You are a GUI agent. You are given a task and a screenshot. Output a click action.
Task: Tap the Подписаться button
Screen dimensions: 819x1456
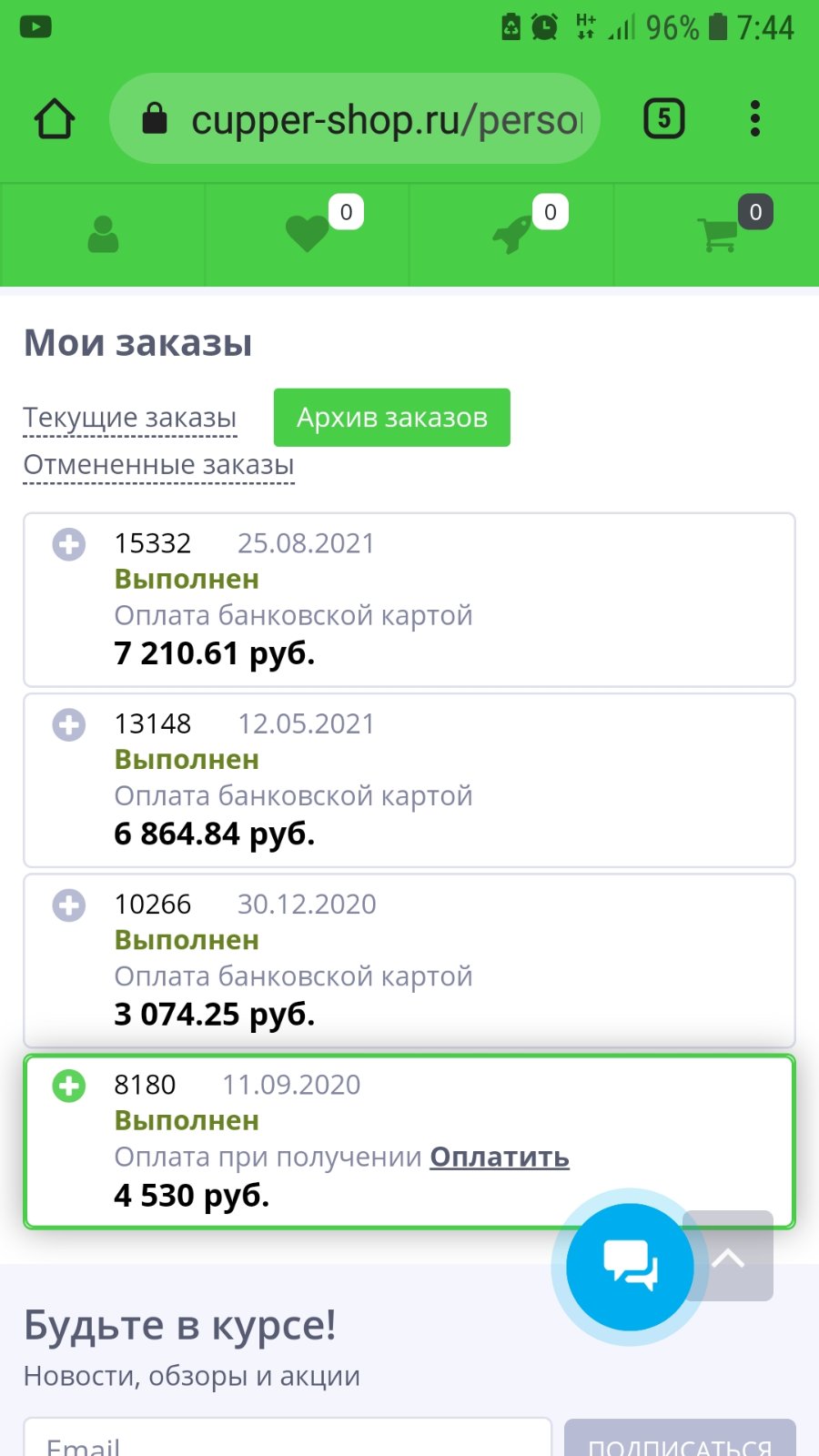coord(680,1438)
